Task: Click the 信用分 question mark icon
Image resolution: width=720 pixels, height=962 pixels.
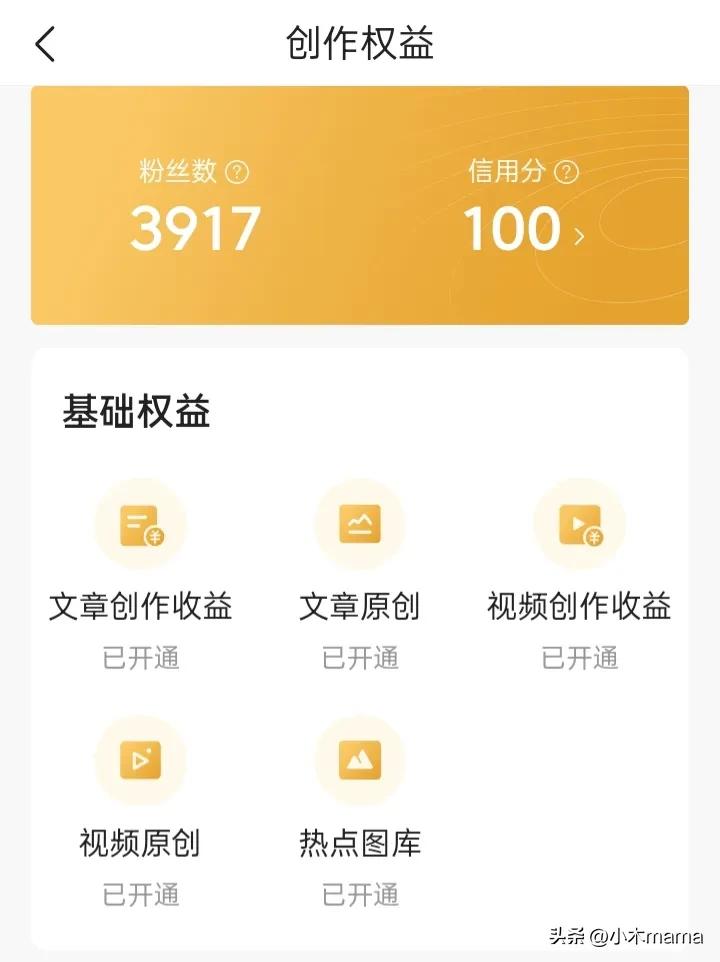Action: 565,172
